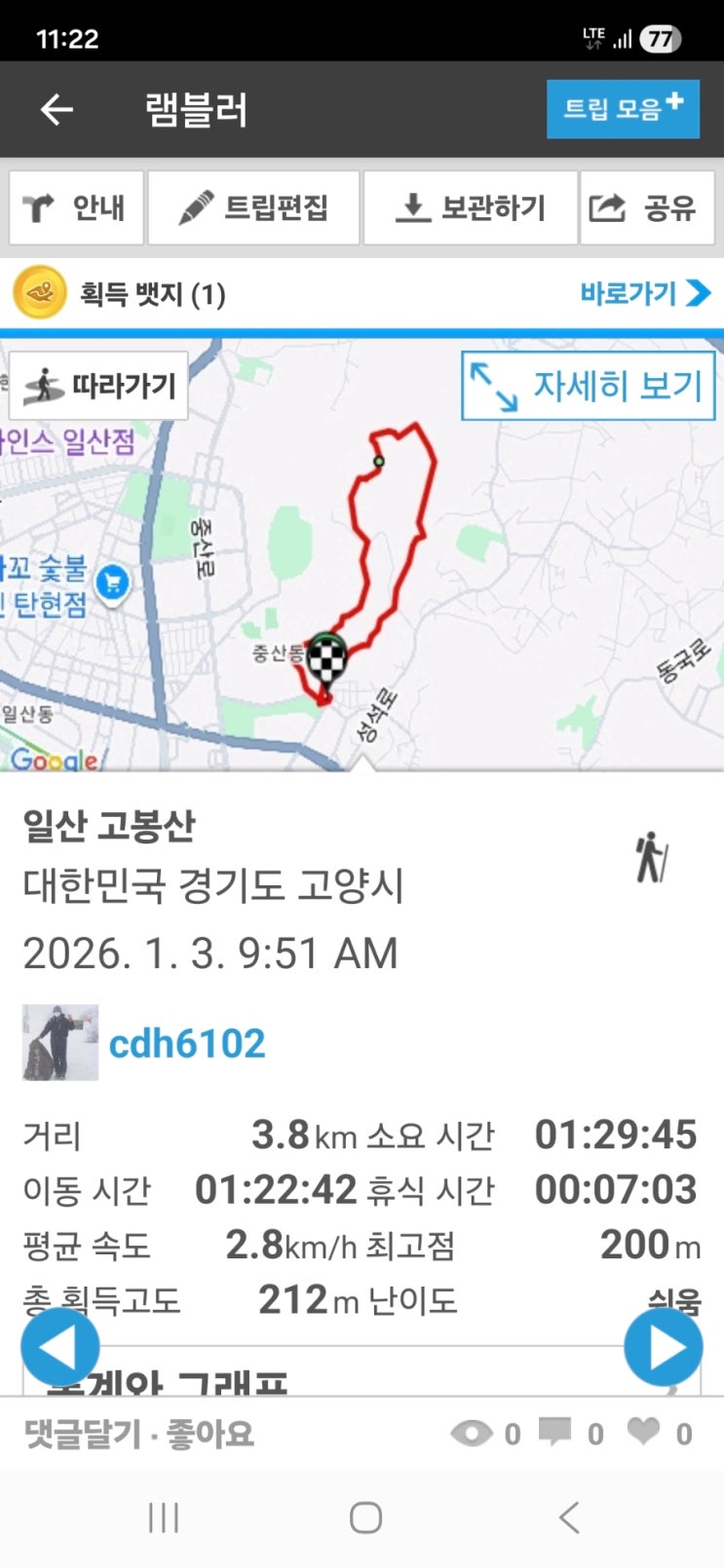
Task: Tap the comment bubble counter icon
Action: point(557,1432)
